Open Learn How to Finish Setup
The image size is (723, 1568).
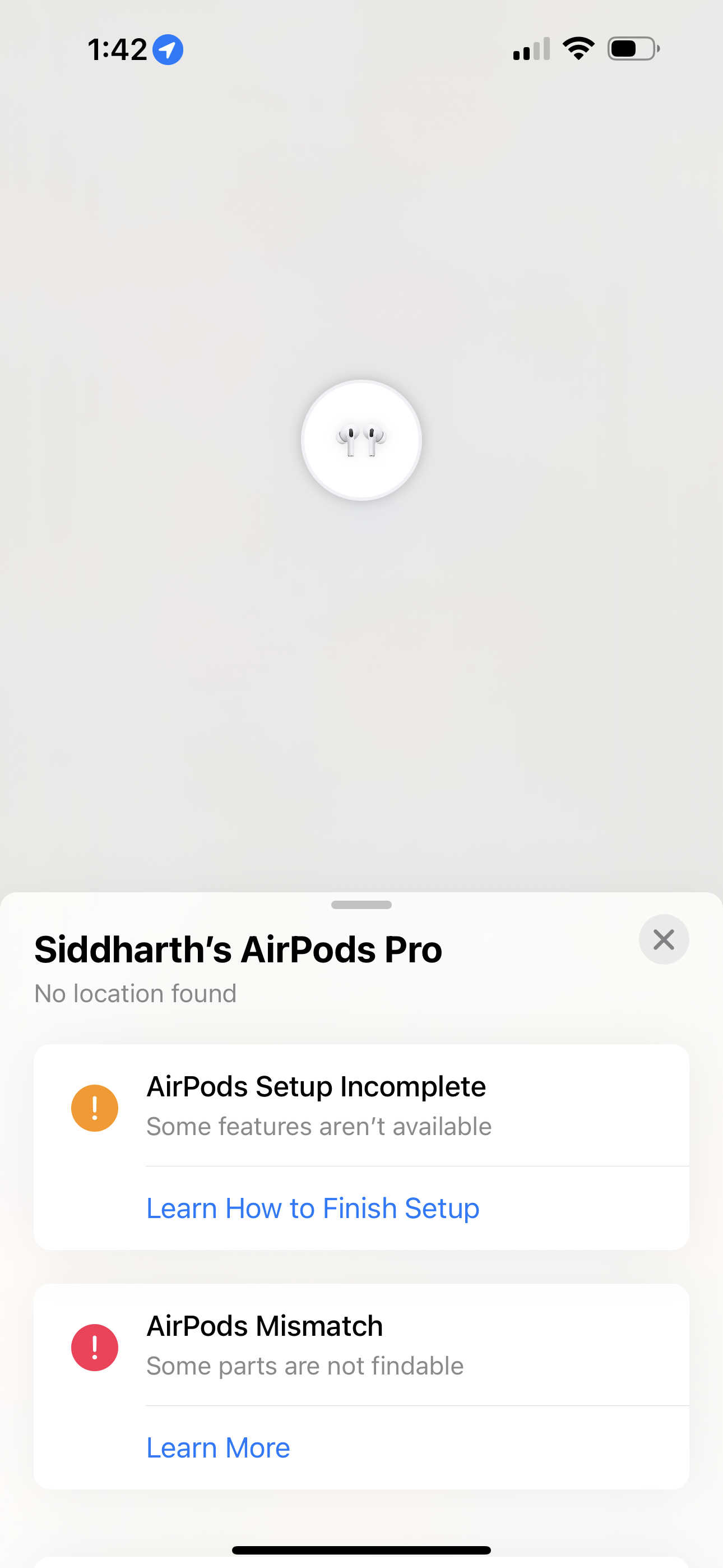click(313, 1207)
